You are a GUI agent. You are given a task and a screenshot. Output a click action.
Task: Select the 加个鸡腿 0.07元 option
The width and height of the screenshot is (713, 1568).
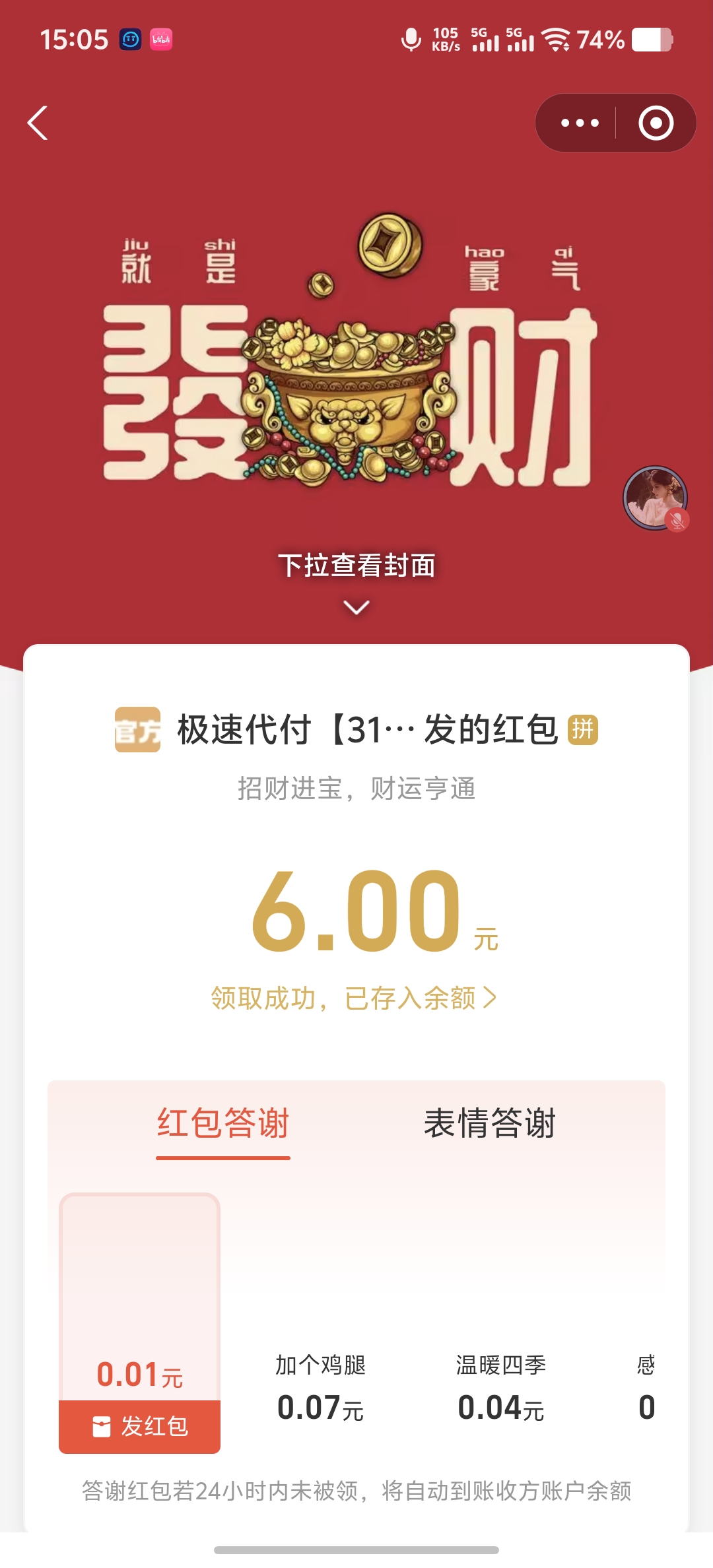pyautogui.click(x=321, y=1387)
